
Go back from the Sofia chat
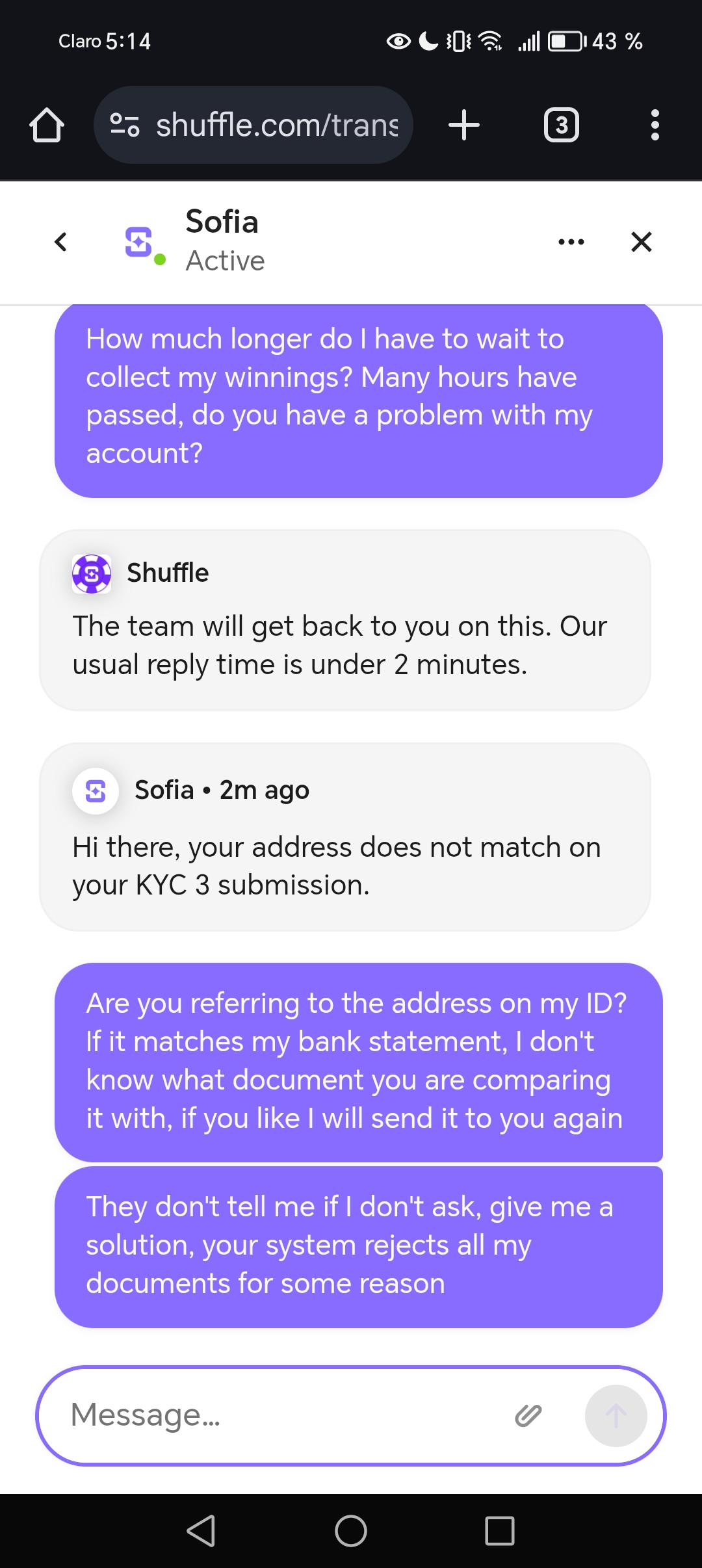60,242
